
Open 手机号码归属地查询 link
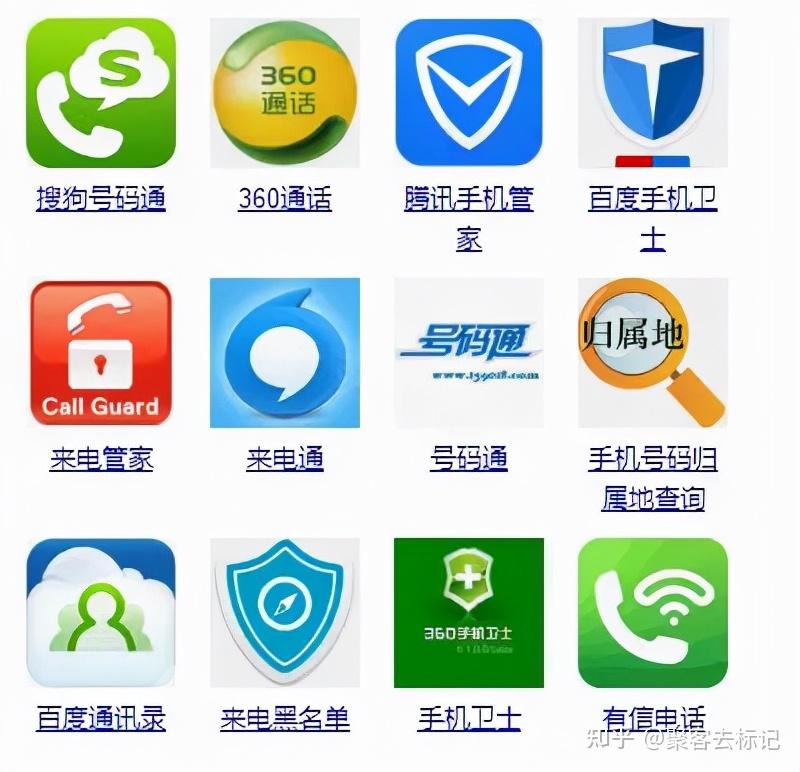(652, 459)
